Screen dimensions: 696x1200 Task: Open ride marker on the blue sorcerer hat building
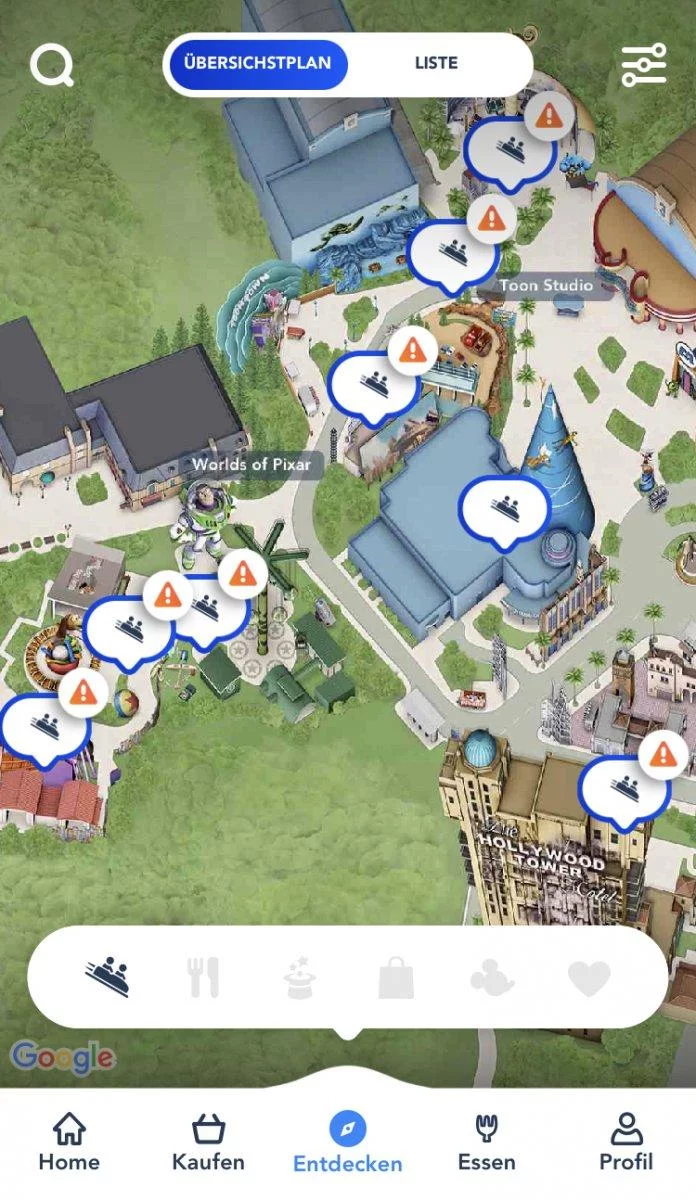pos(504,508)
